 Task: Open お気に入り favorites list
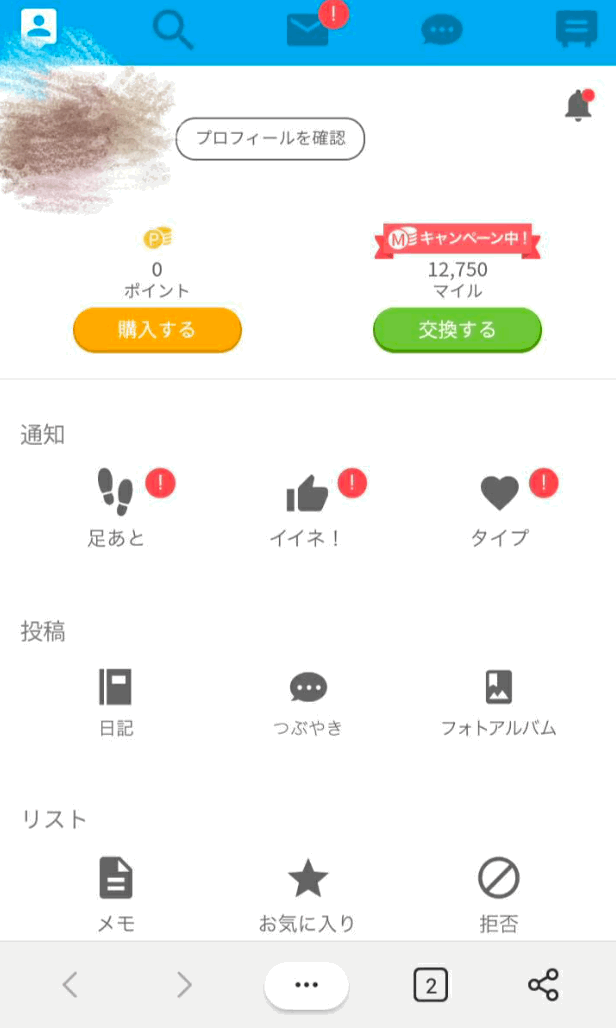[x=308, y=892]
